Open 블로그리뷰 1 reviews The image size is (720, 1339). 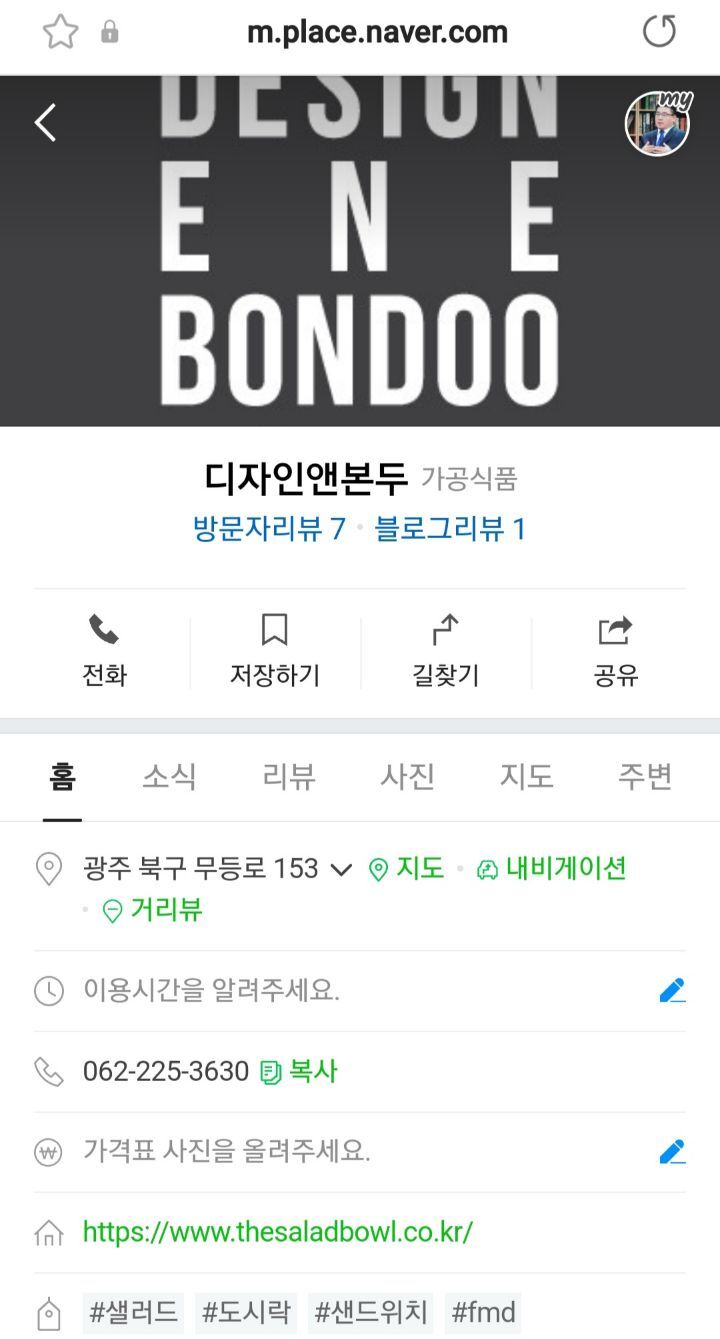[x=450, y=528]
